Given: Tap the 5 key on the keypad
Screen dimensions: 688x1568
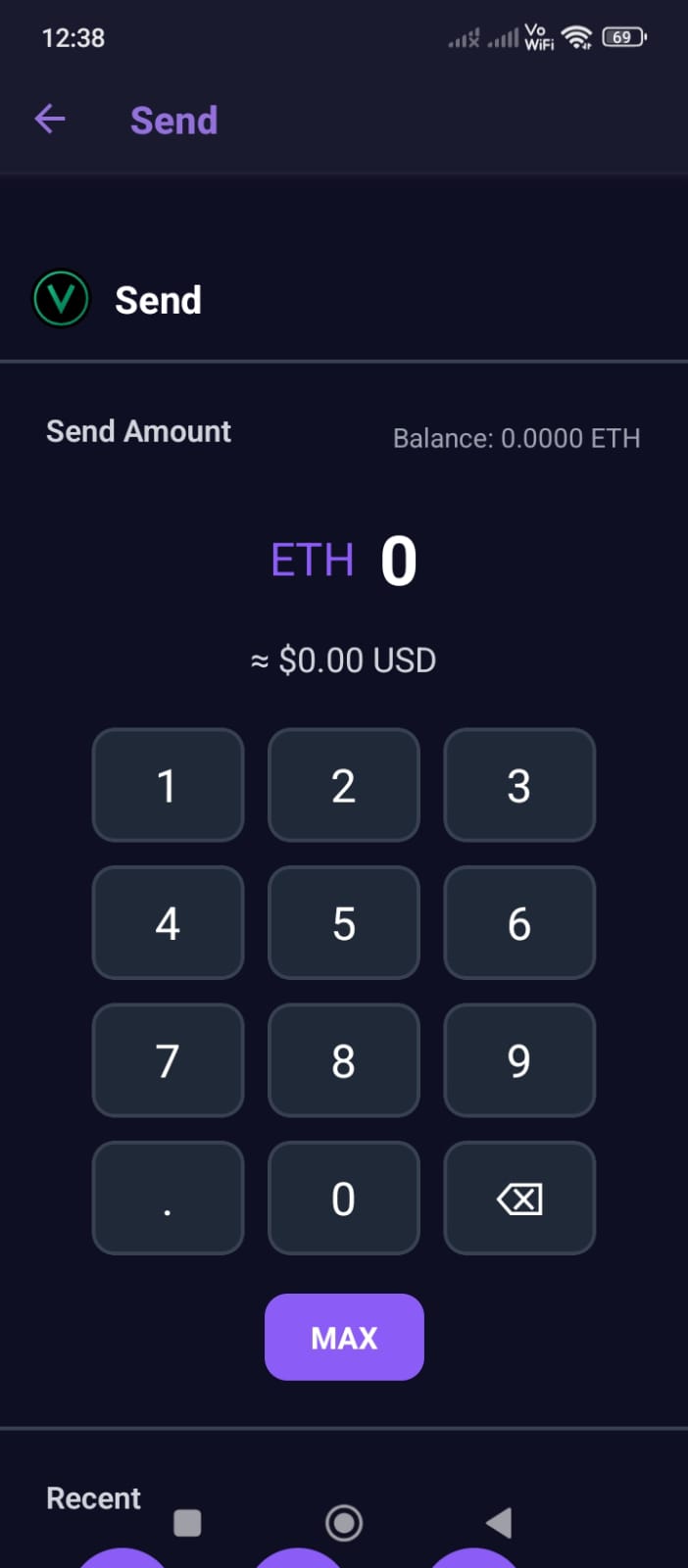Looking at the screenshot, I should click(x=344, y=923).
